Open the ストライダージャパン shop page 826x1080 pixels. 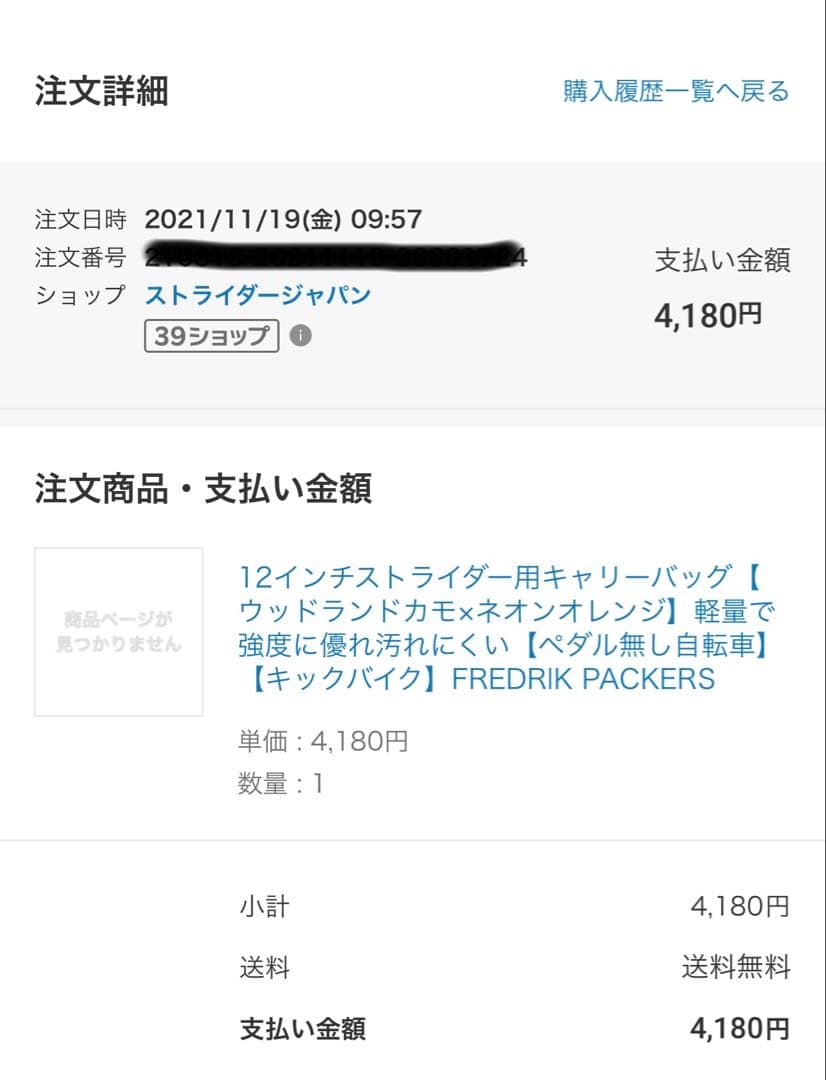click(258, 295)
